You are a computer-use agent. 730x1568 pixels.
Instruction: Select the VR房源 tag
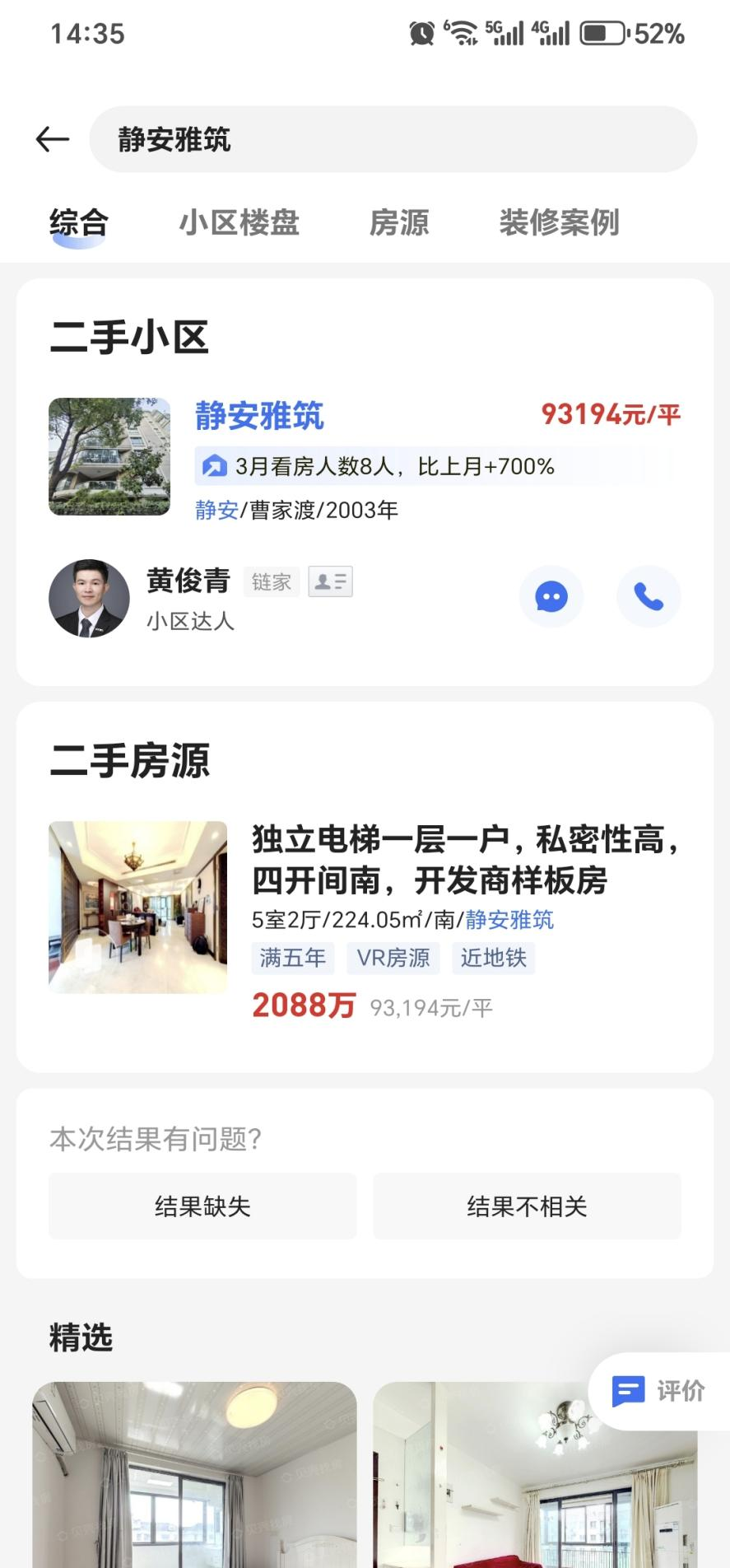(393, 958)
